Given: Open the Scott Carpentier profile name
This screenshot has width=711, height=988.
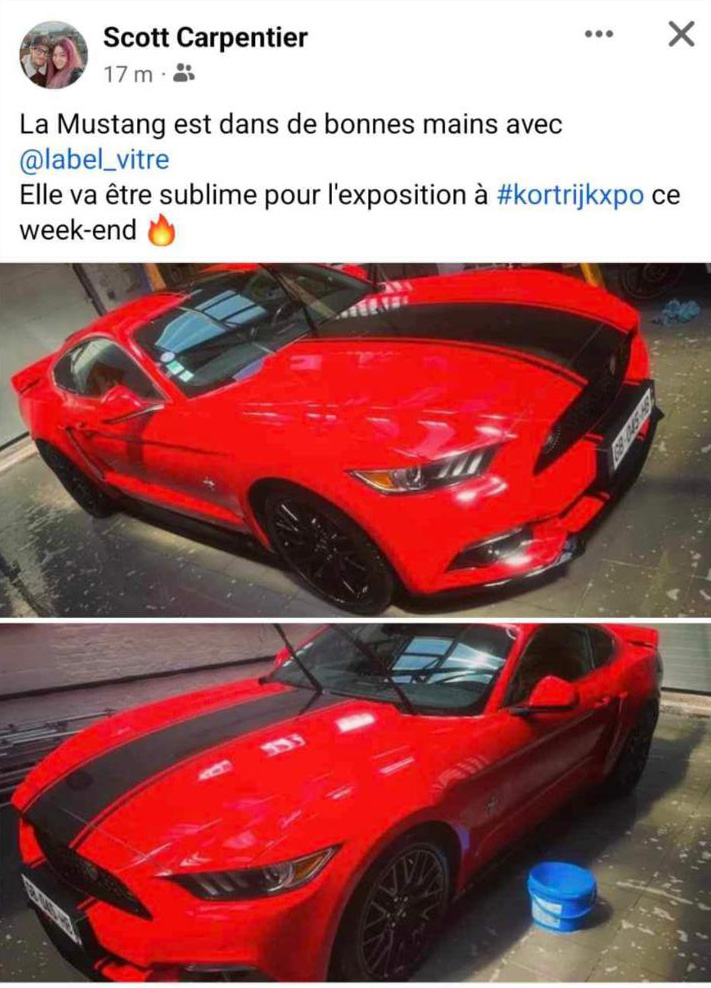Looking at the screenshot, I should coord(205,38).
